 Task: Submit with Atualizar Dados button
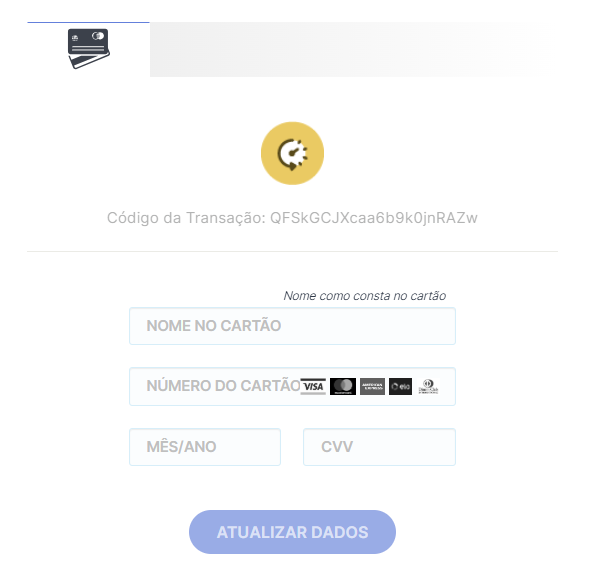pos(292,532)
